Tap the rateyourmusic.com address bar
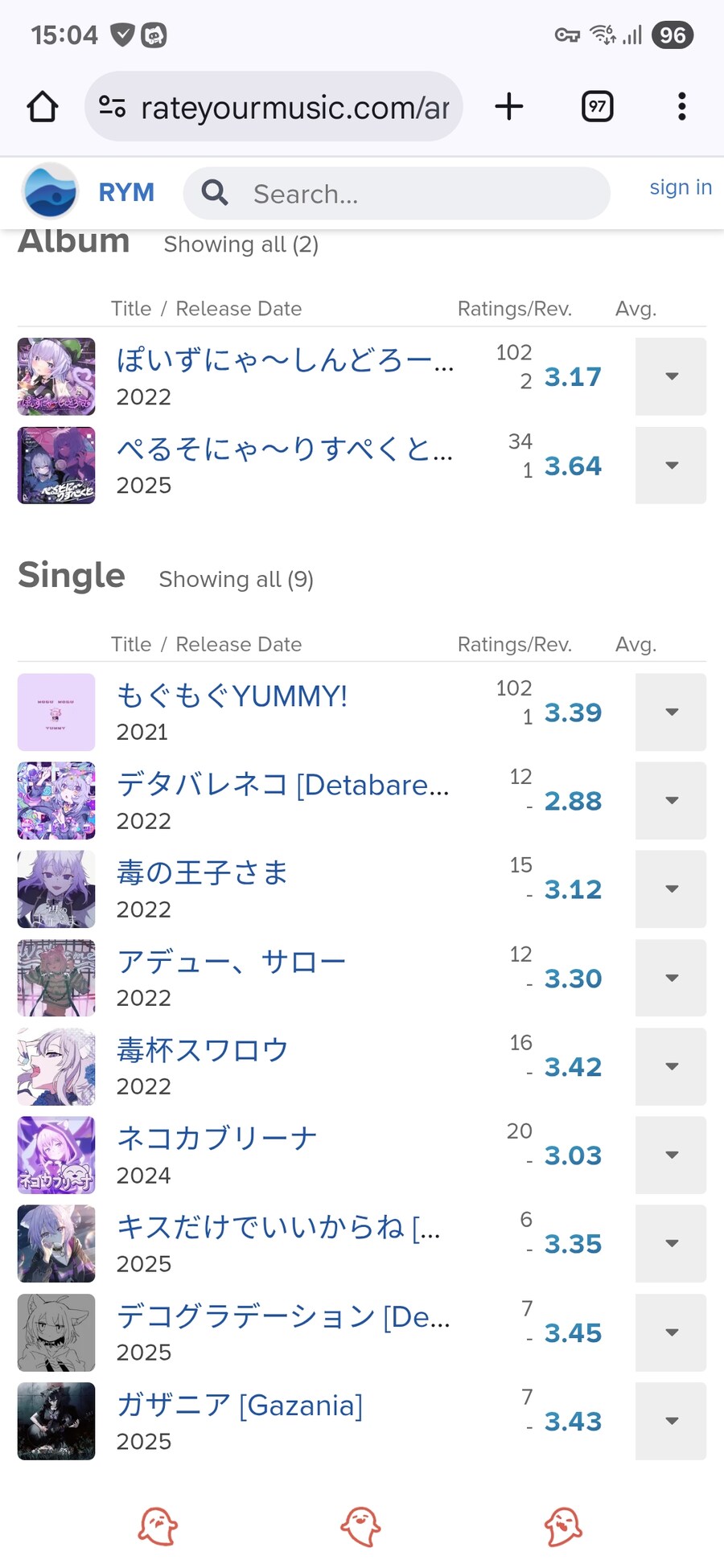724x1568 pixels. [274, 106]
